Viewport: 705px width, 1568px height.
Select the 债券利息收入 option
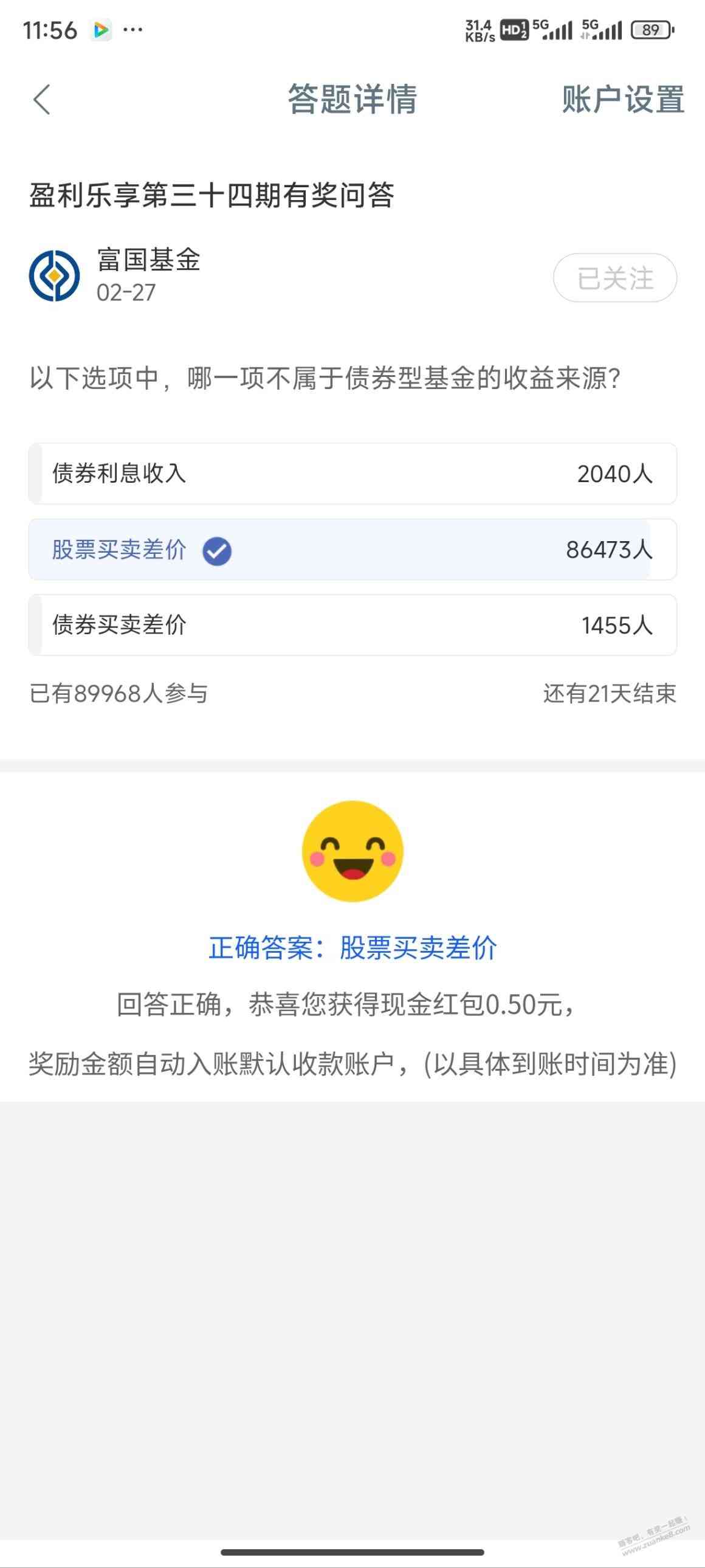(x=351, y=474)
